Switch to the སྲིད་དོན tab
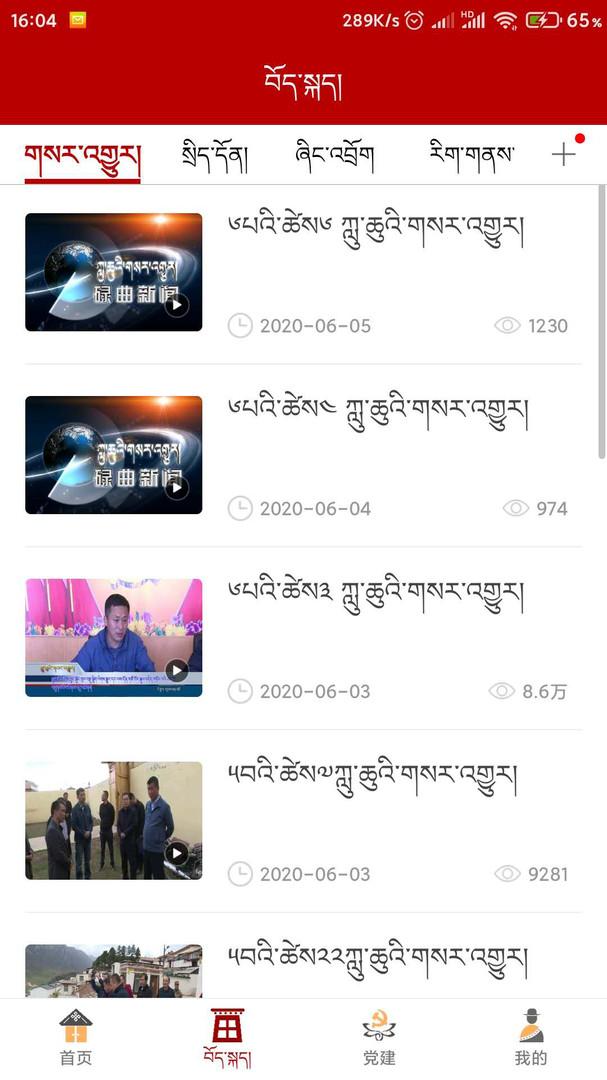The image size is (607, 1080). (x=214, y=157)
